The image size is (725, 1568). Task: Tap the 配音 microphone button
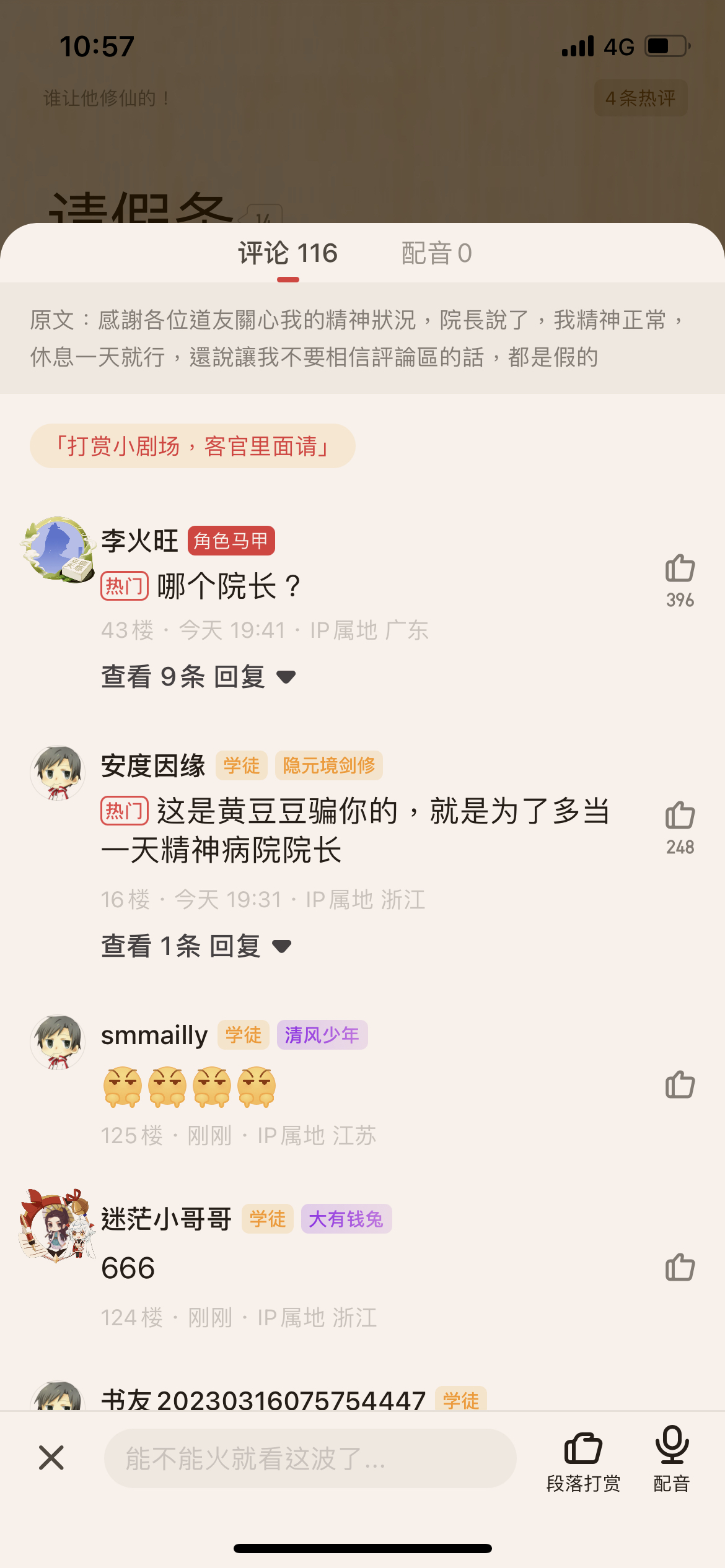click(x=672, y=1458)
